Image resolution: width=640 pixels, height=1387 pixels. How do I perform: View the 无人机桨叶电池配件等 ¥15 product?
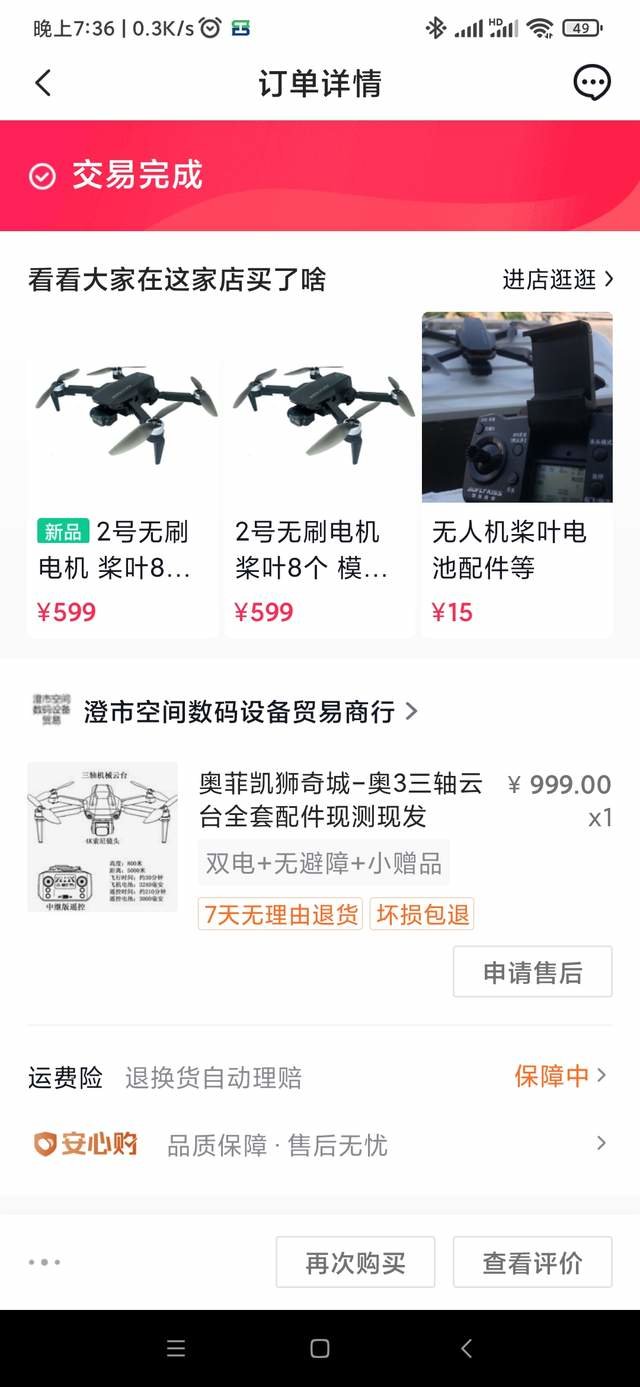click(x=516, y=475)
